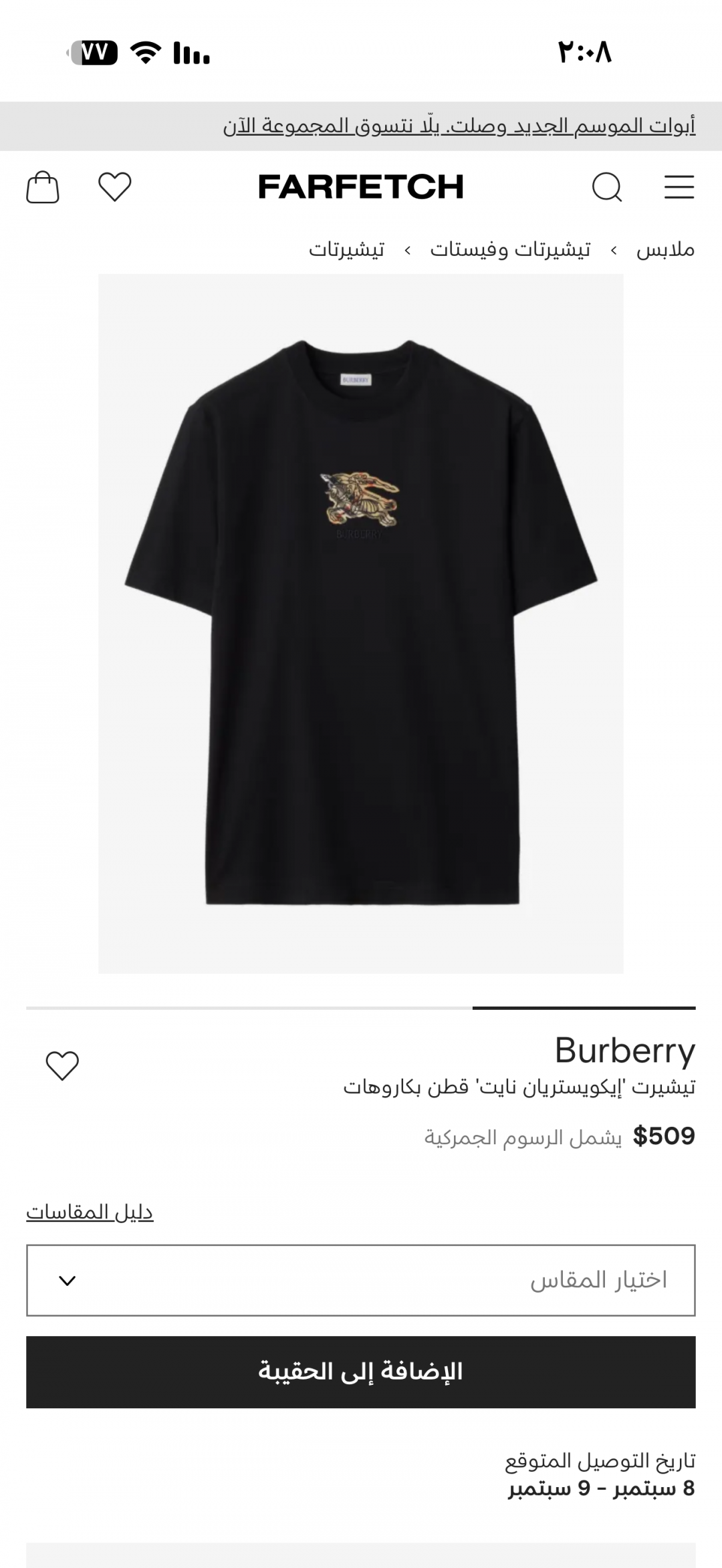The height and width of the screenshot is (1568, 722).
Task: Open the hamburger menu
Action: click(x=679, y=187)
